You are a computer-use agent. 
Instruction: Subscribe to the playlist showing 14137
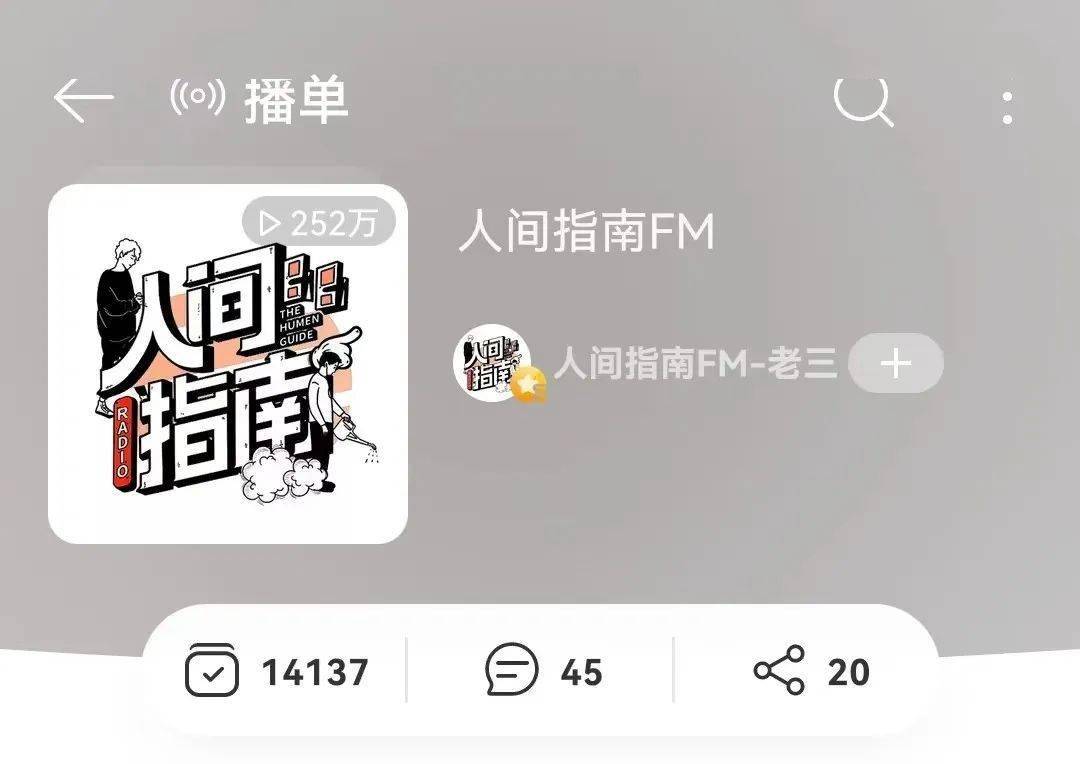tap(277, 671)
